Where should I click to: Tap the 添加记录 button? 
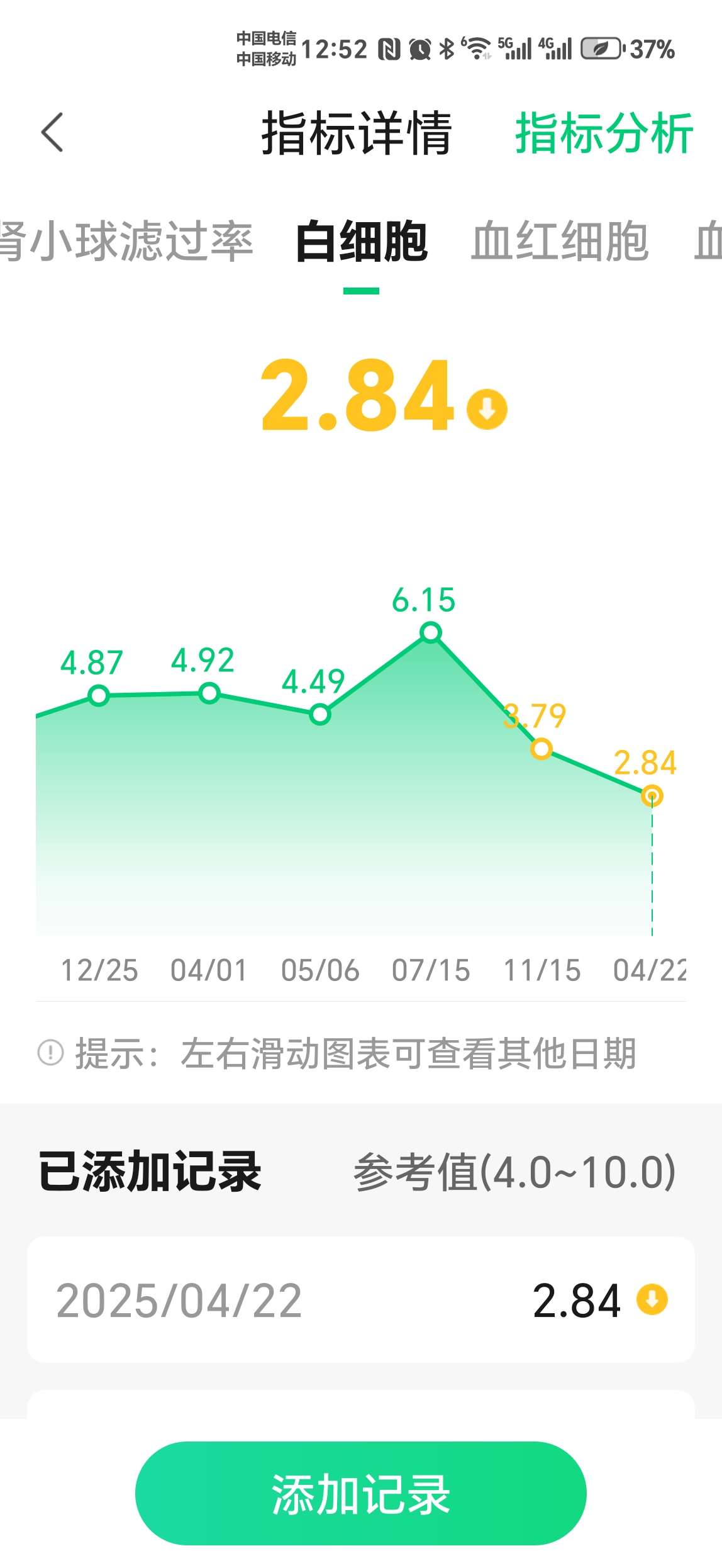click(361, 1492)
